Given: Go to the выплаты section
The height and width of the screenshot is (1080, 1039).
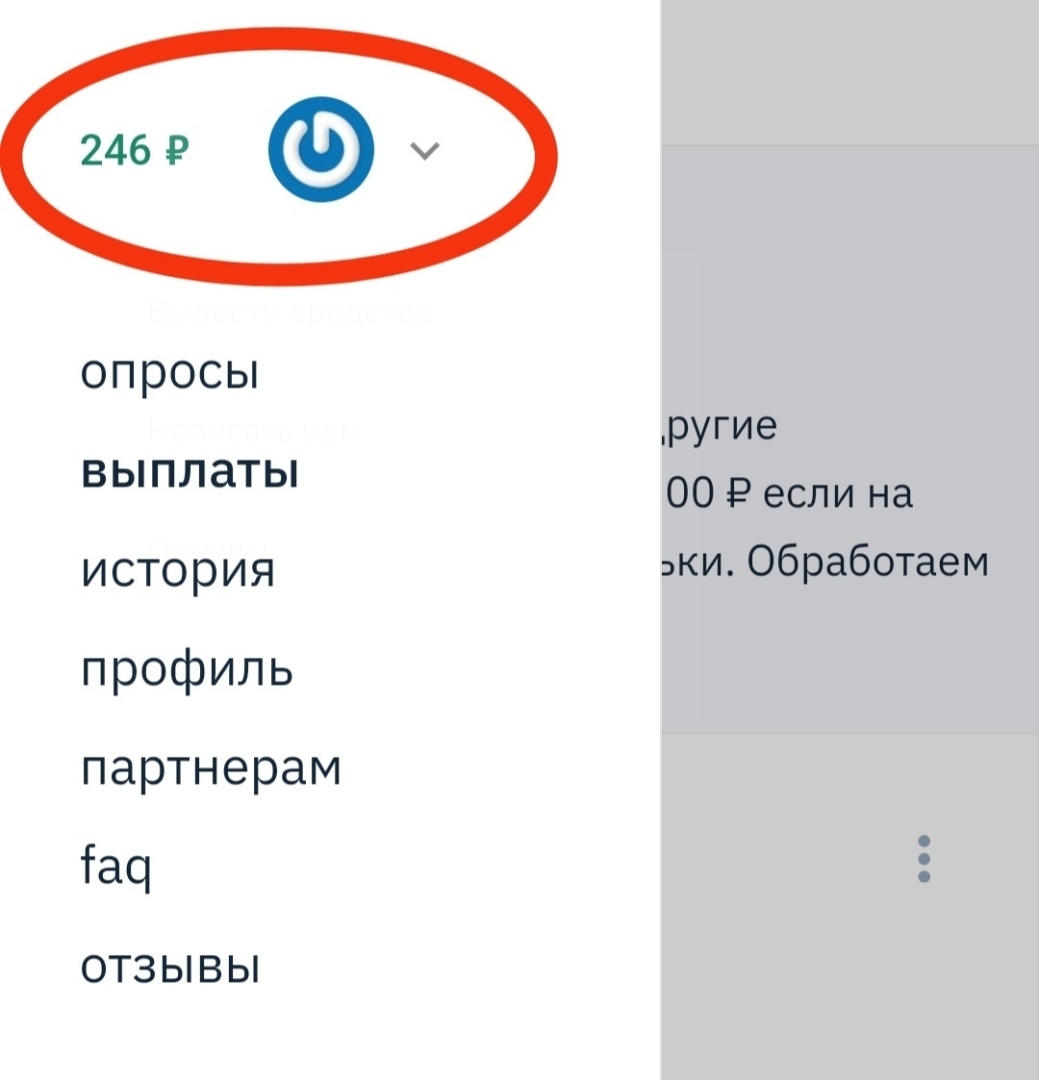Looking at the screenshot, I should coord(189,472).
